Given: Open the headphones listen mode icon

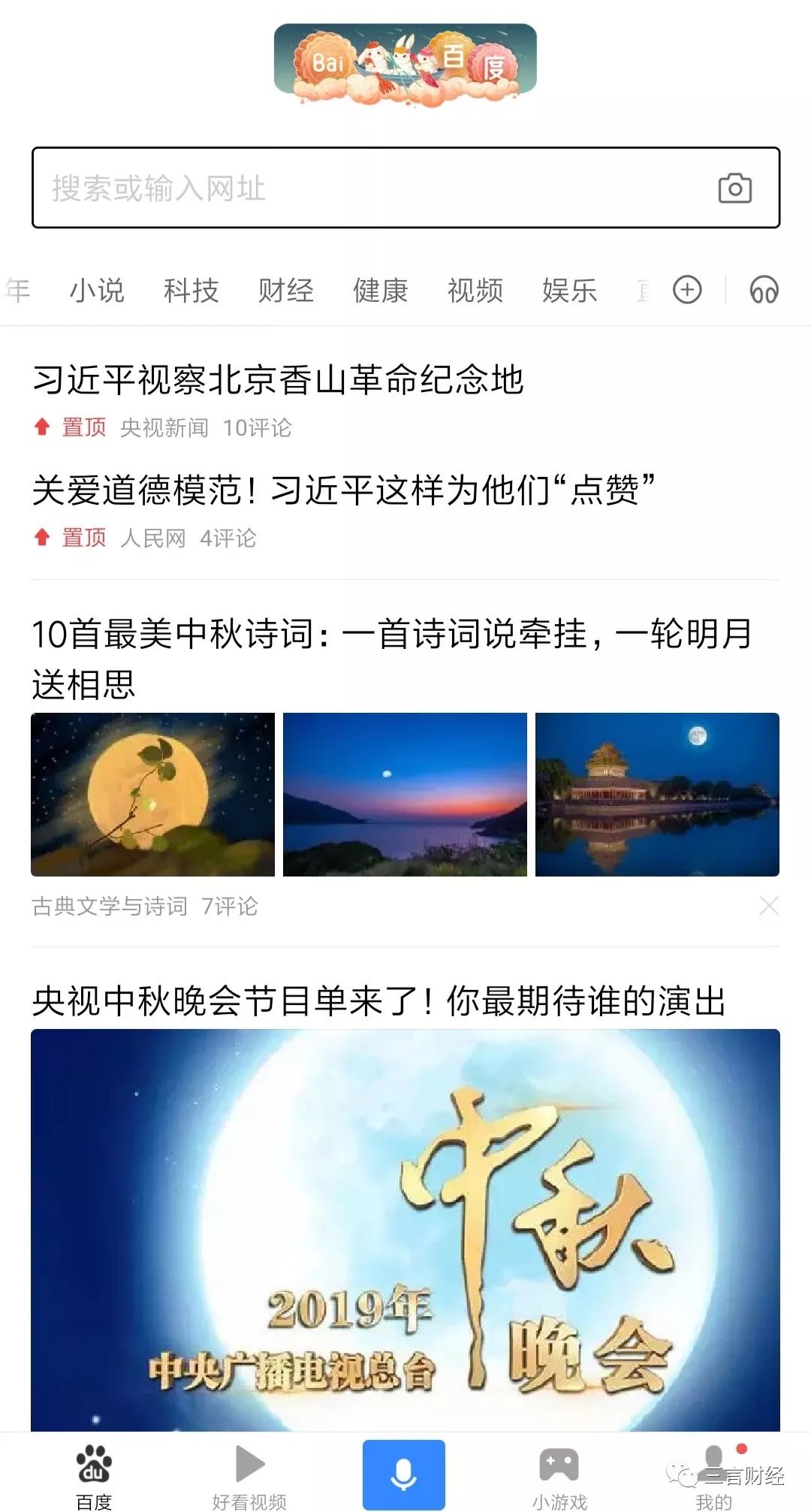Looking at the screenshot, I should (x=764, y=290).
